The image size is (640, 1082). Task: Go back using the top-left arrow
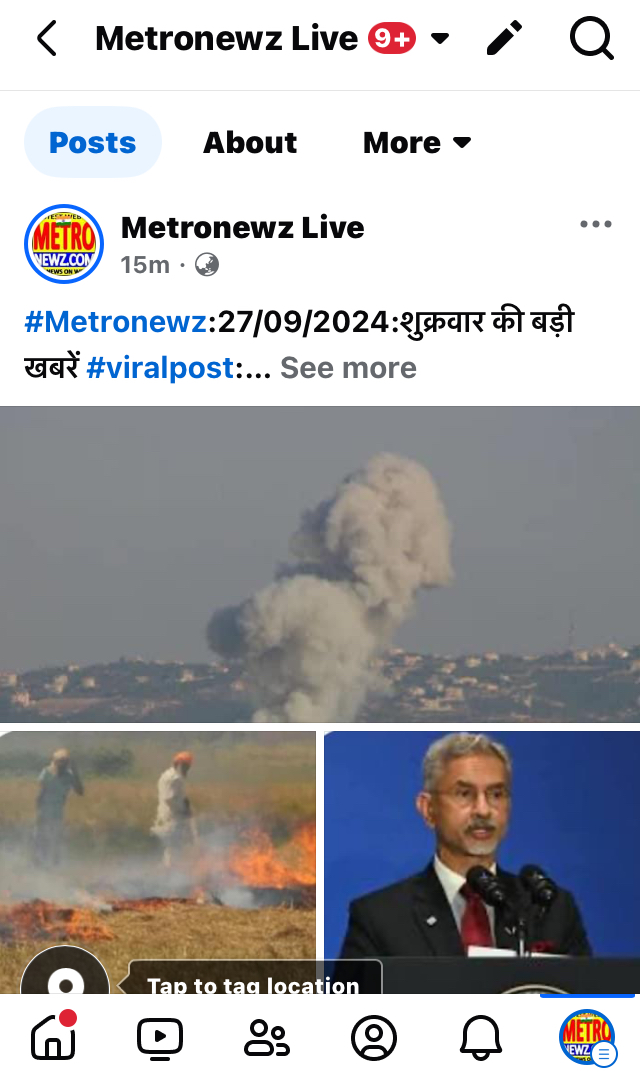coord(46,38)
